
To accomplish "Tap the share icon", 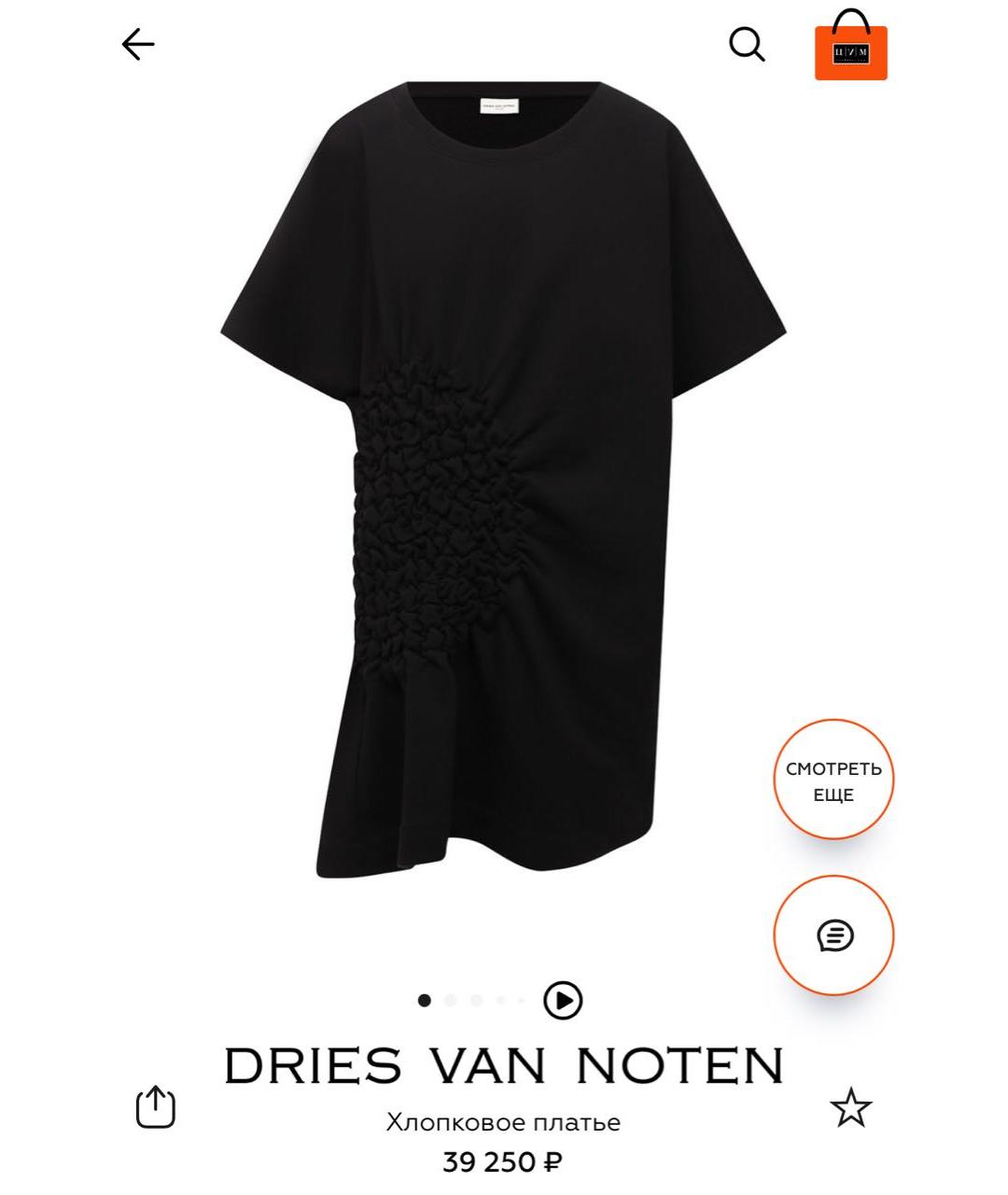I will [x=158, y=1106].
